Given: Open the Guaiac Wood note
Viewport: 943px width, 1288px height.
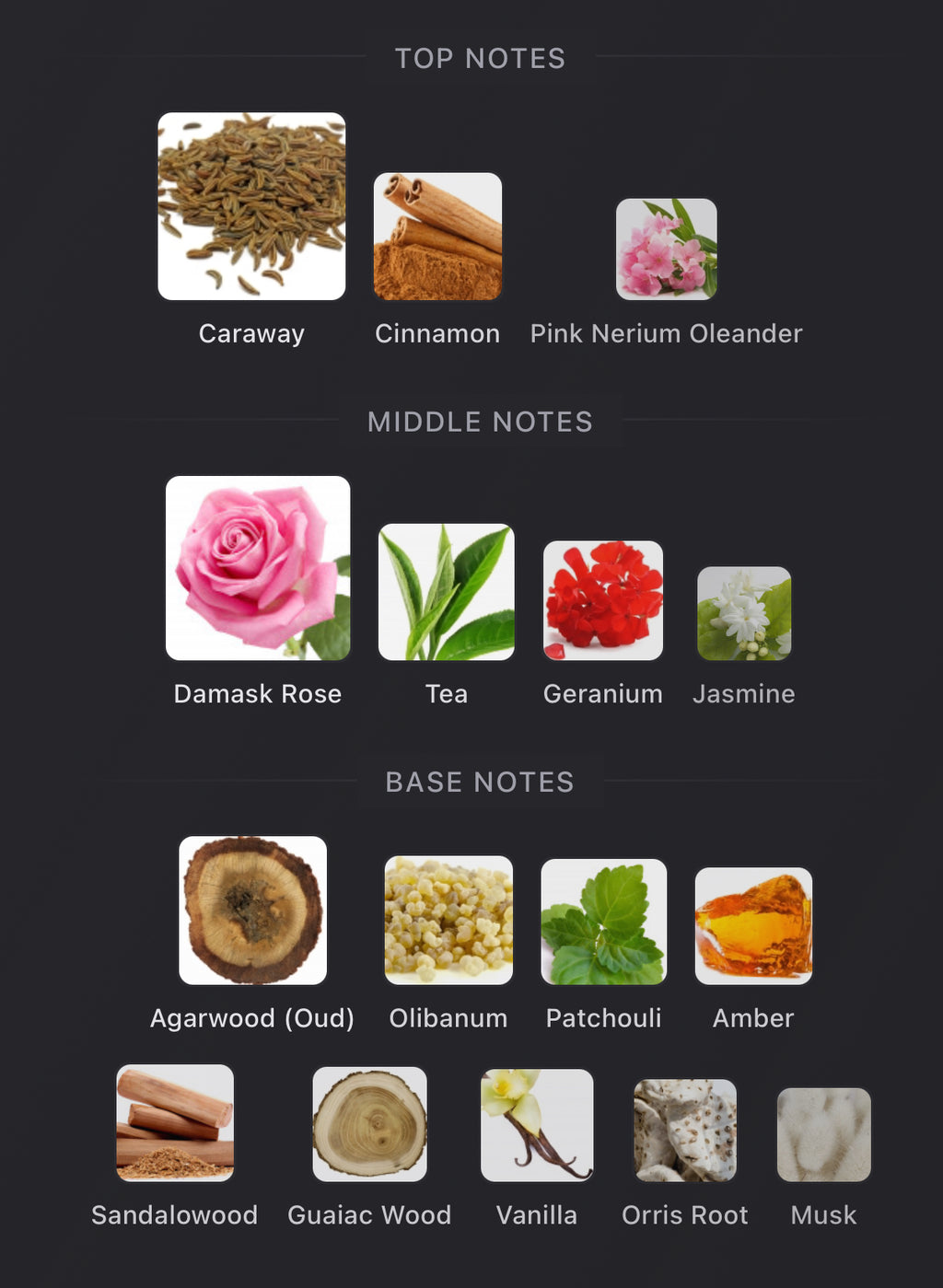Looking at the screenshot, I should pyautogui.click(x=369, y=1124).
